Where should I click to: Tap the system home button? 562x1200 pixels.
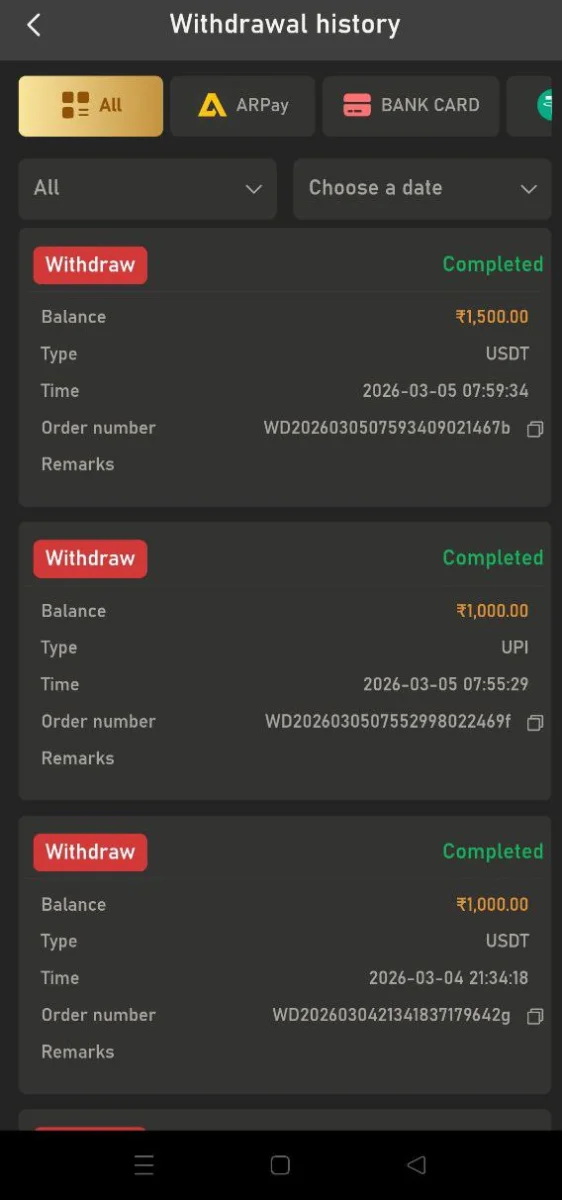pos(280,1165)
